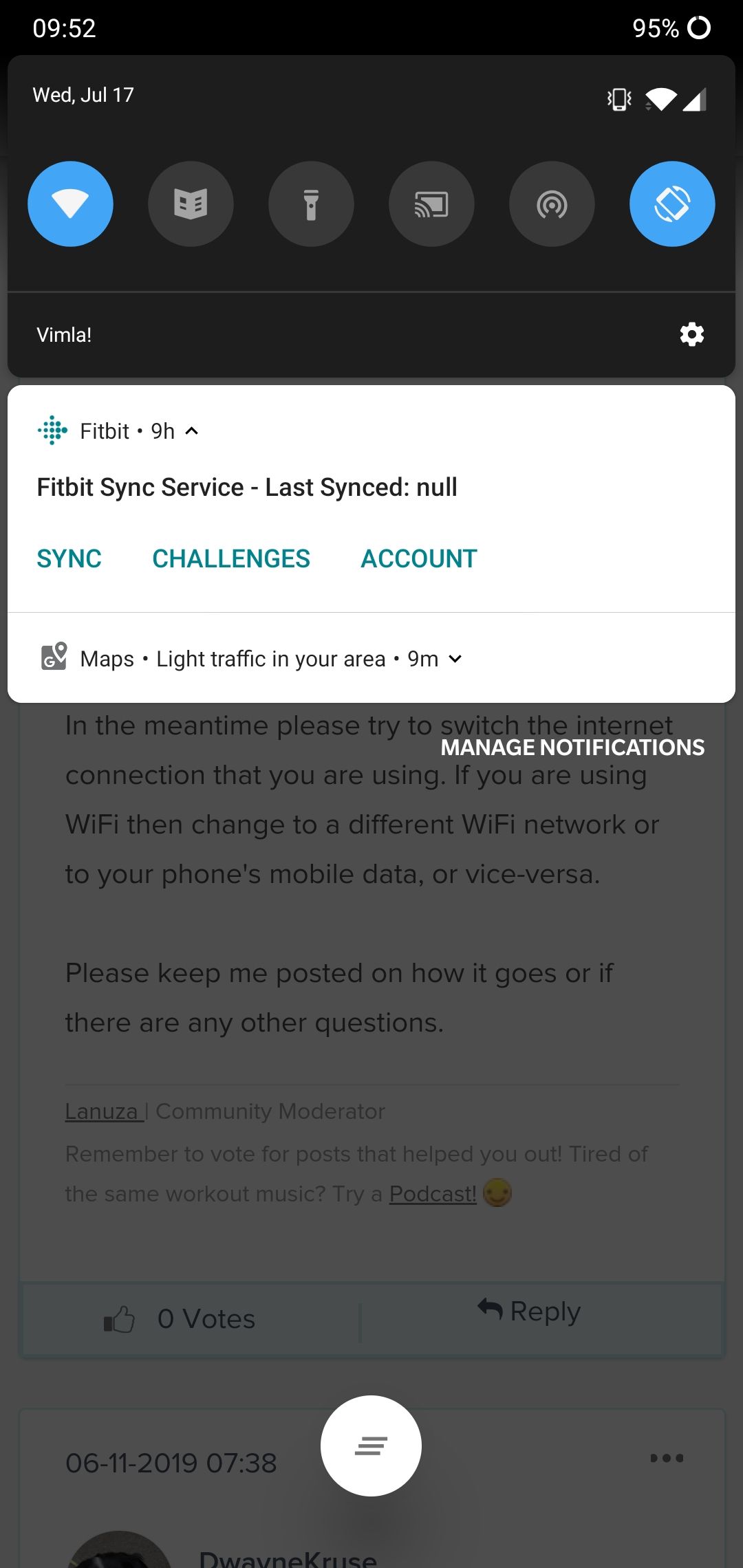Disable the auto-rotate tile
The image size is (743, 1568).
point(672,204)
